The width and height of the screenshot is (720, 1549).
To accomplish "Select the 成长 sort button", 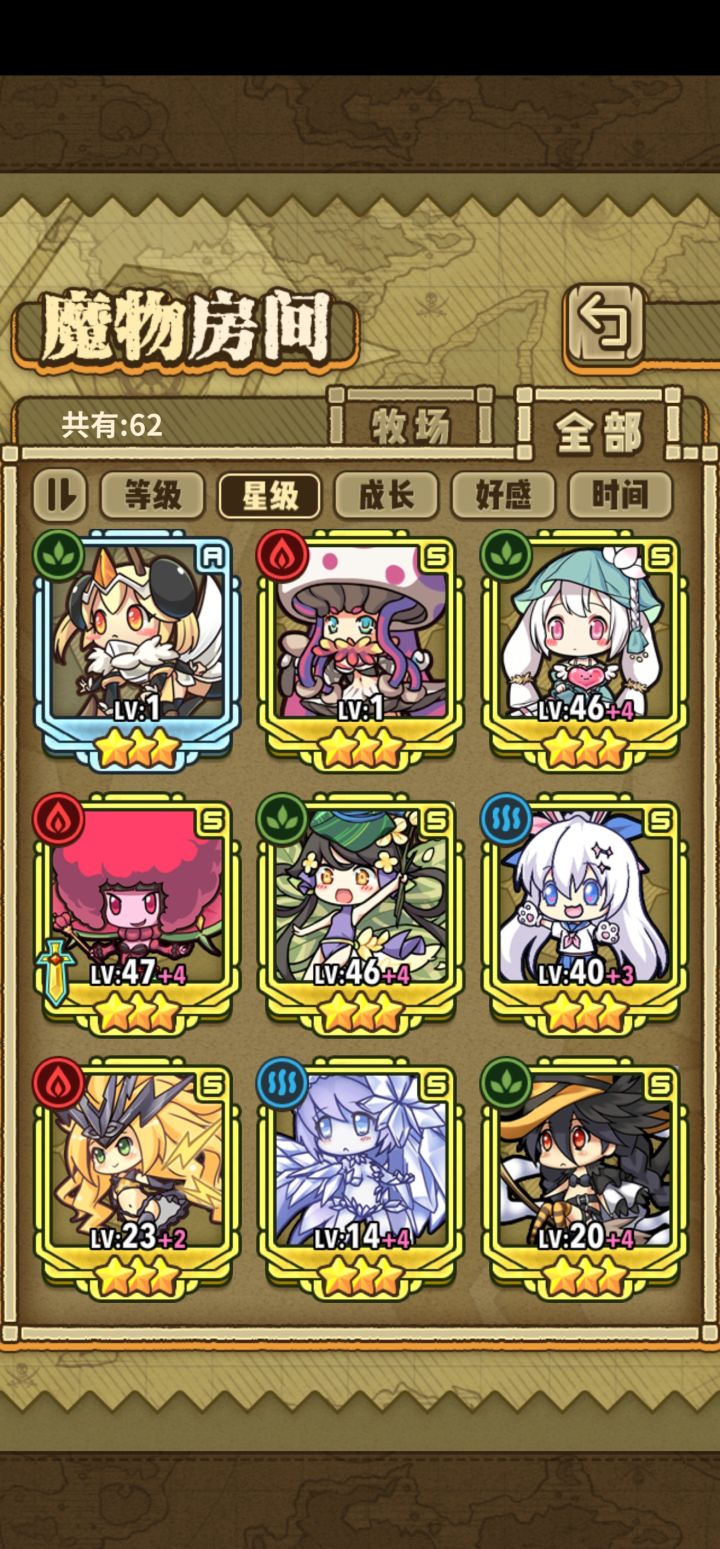I will click(x=387, y=493).
